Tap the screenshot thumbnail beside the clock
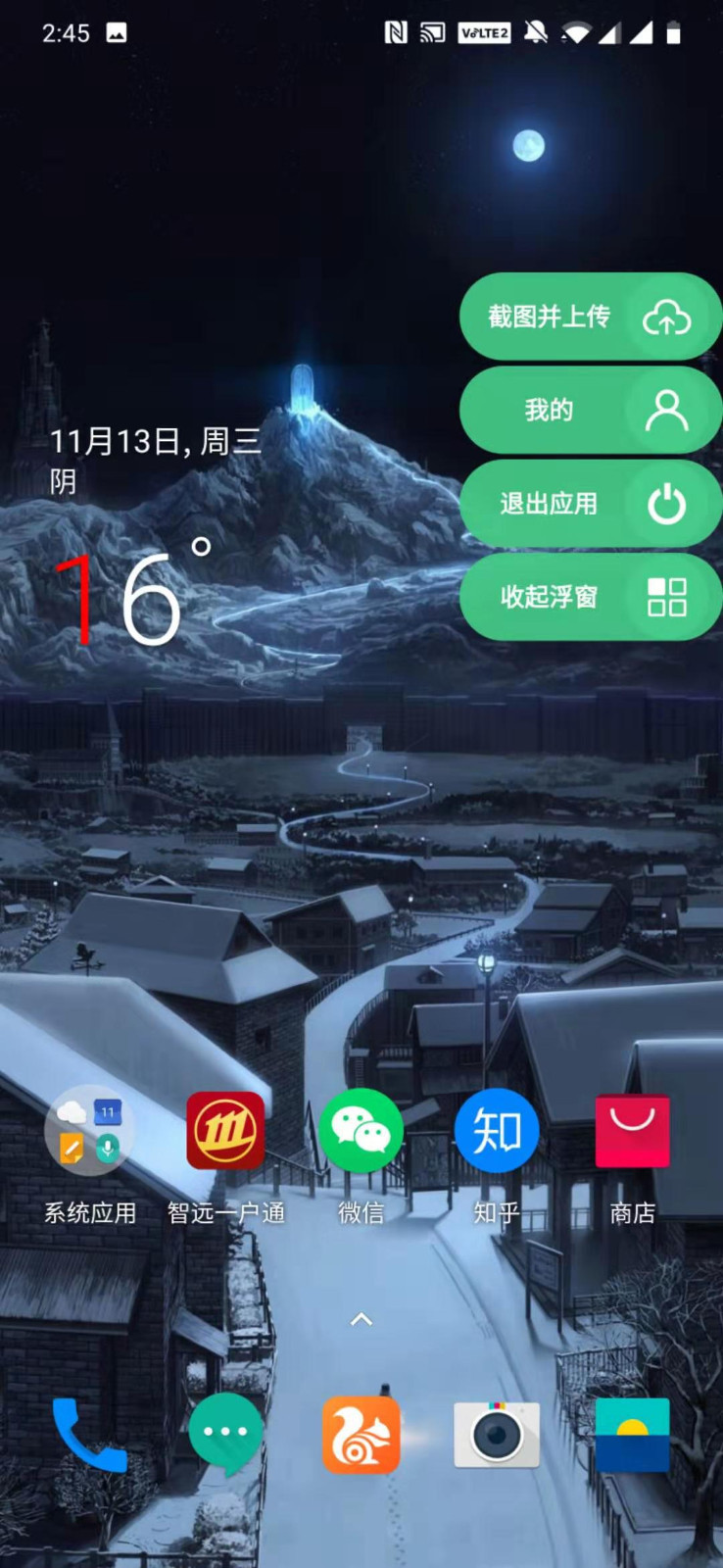The width and height of the screenshot is (723, 1568). tap(119, 32)
